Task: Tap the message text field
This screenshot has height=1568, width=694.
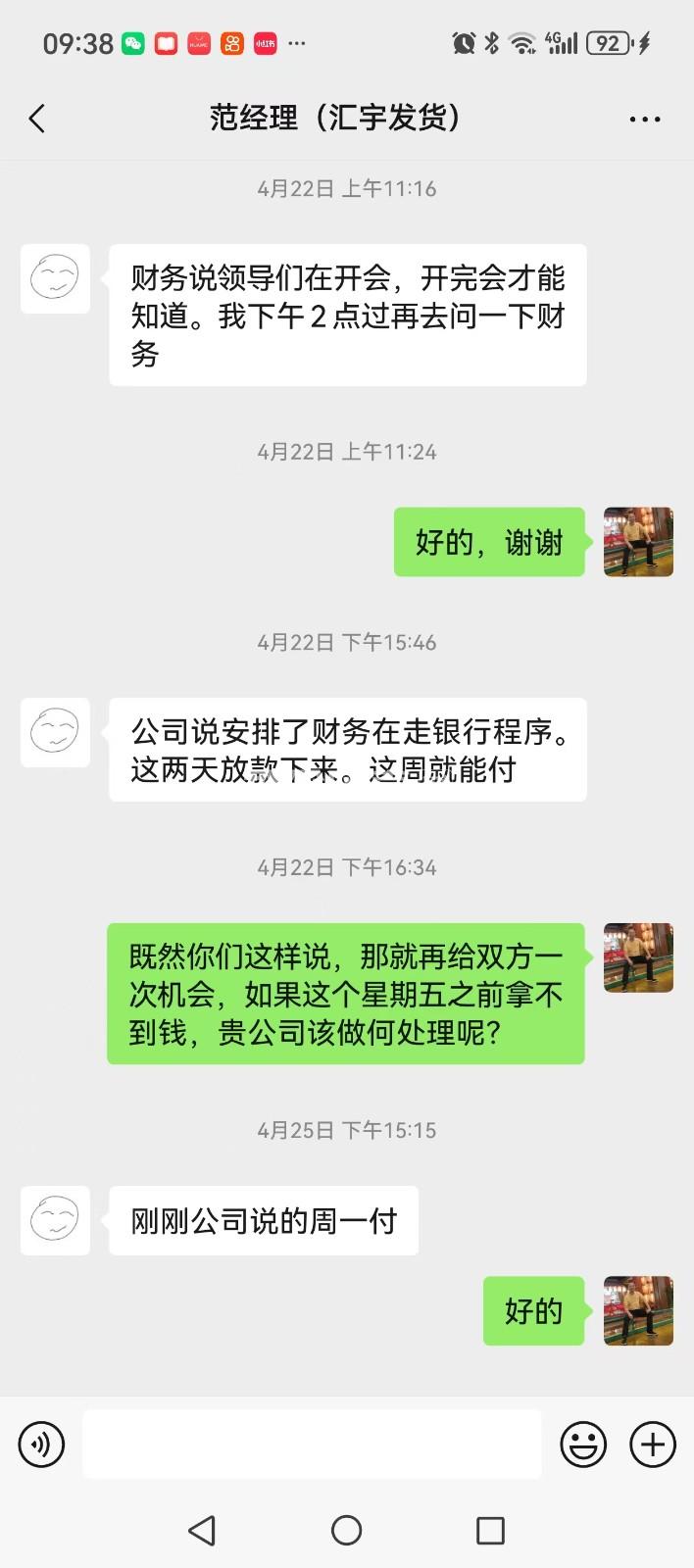Action: [312, 1444]
